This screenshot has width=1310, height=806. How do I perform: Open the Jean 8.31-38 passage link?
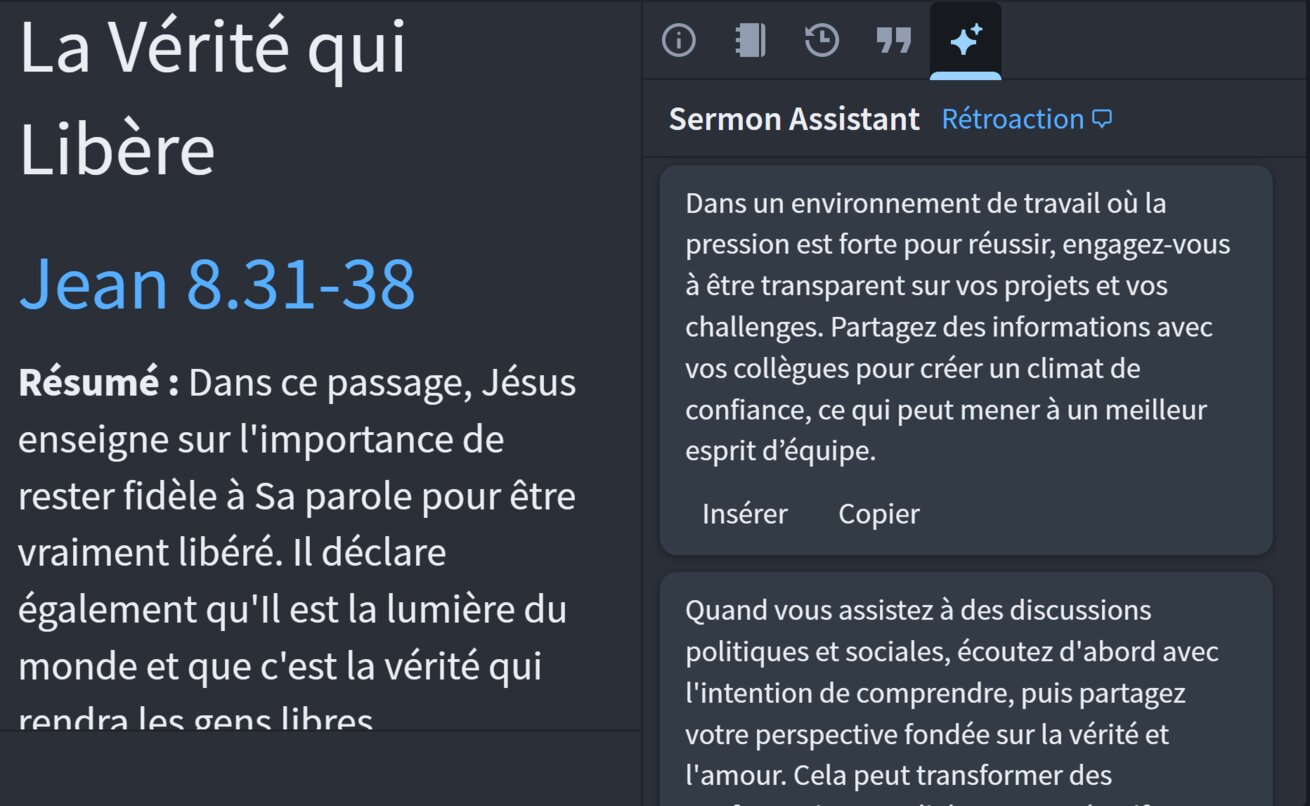[217, 283]
